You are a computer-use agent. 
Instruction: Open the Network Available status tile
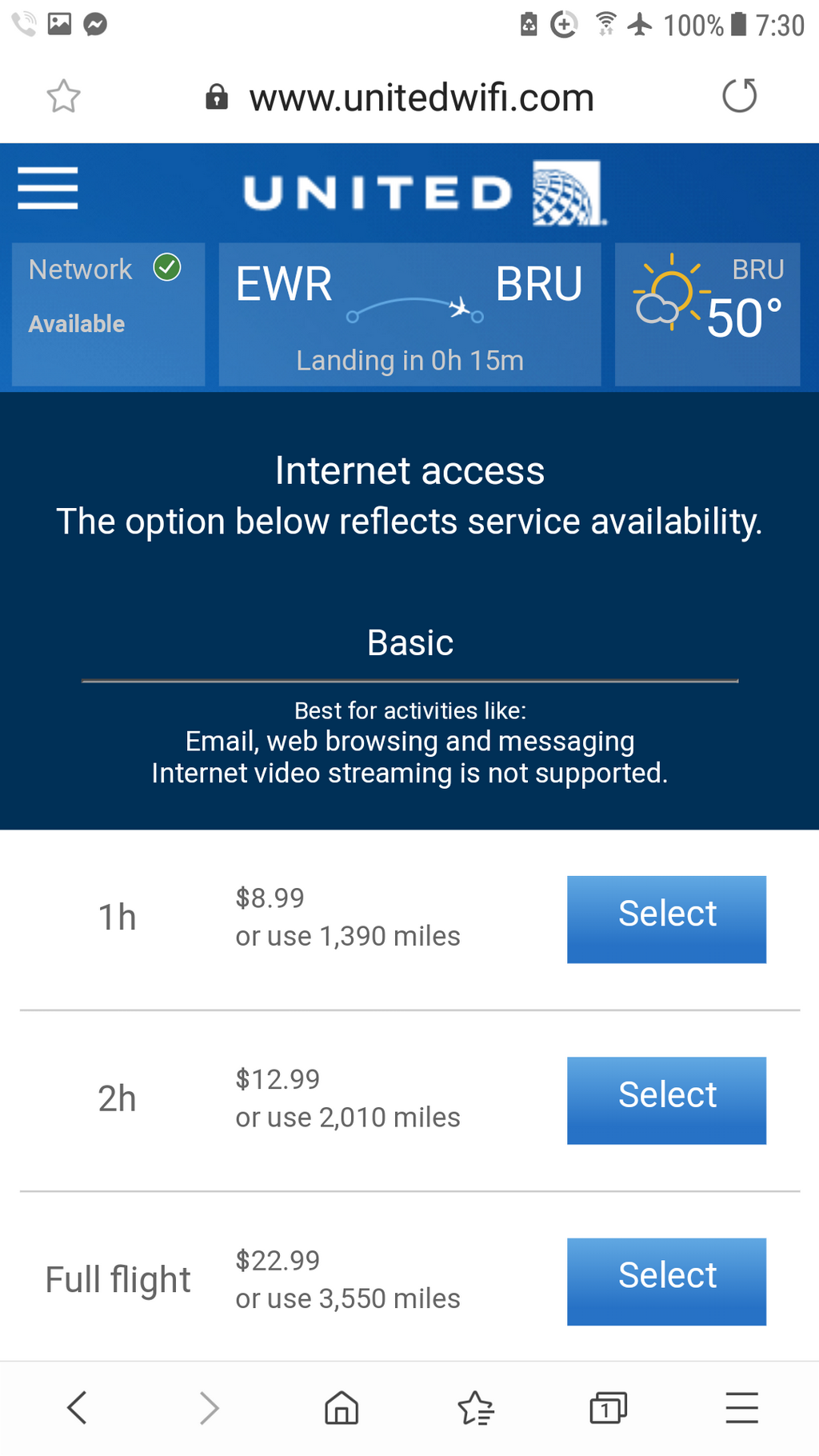click(108, 314)
